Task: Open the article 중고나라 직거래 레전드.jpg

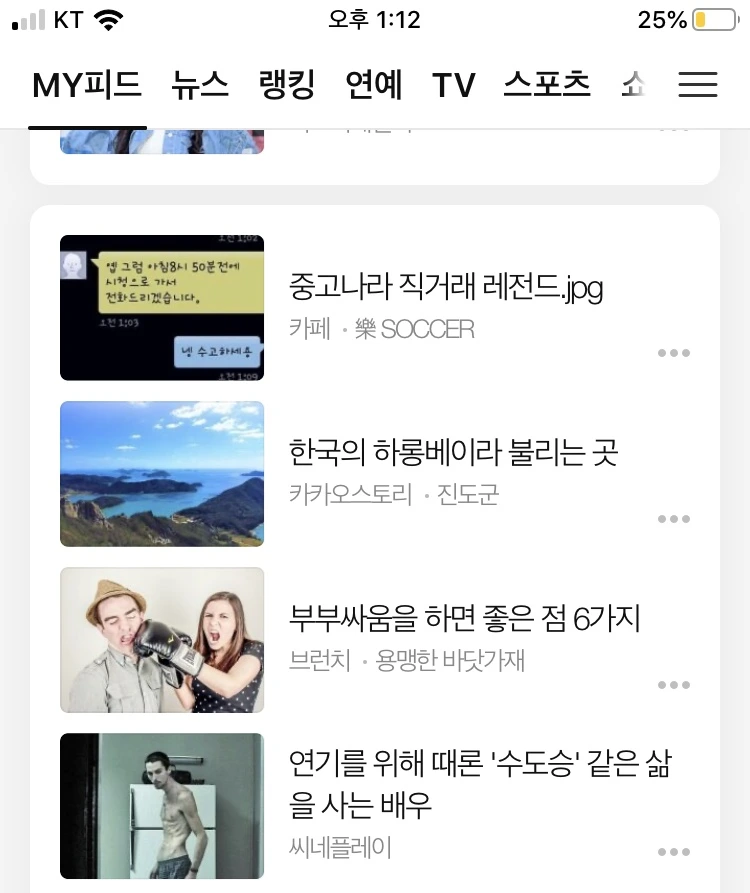Action: [x=445, y=289]
